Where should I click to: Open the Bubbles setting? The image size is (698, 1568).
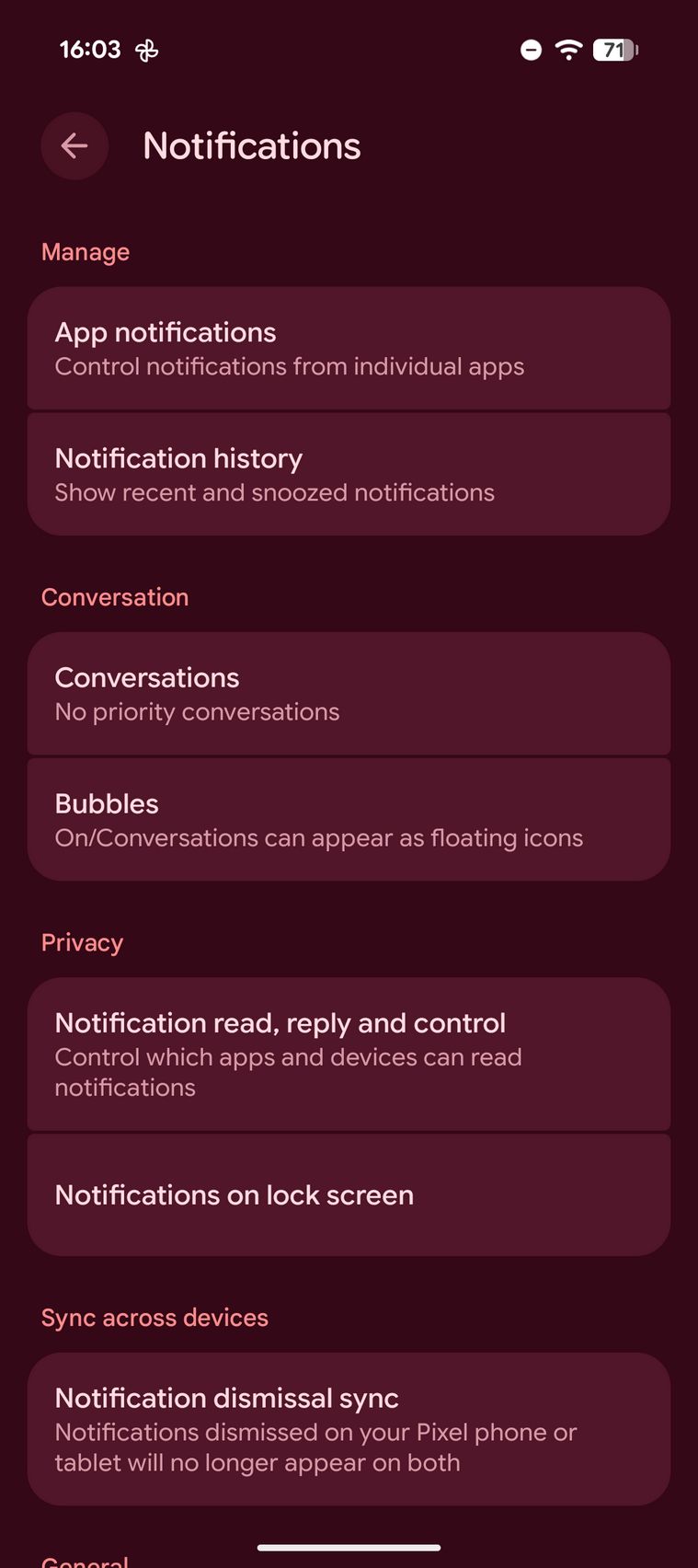tap(349, 820)
